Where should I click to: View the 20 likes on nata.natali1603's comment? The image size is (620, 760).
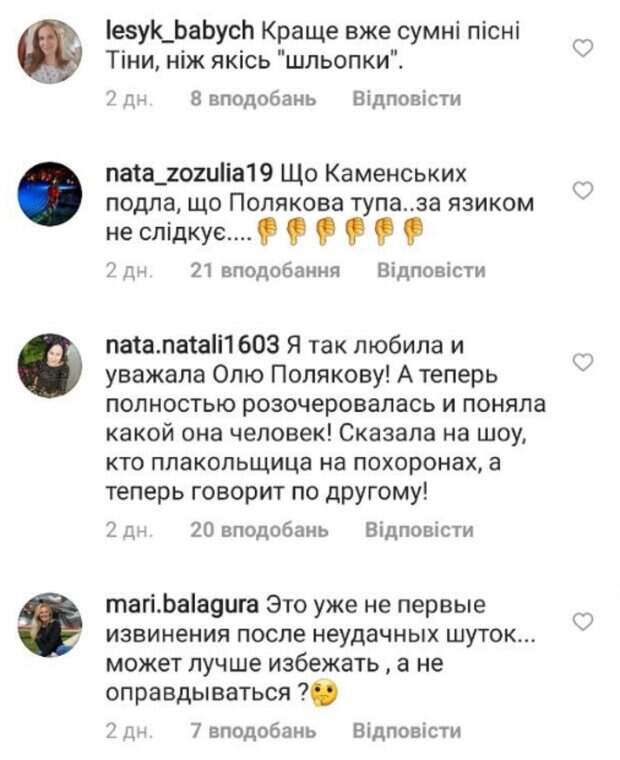(258, 530)
